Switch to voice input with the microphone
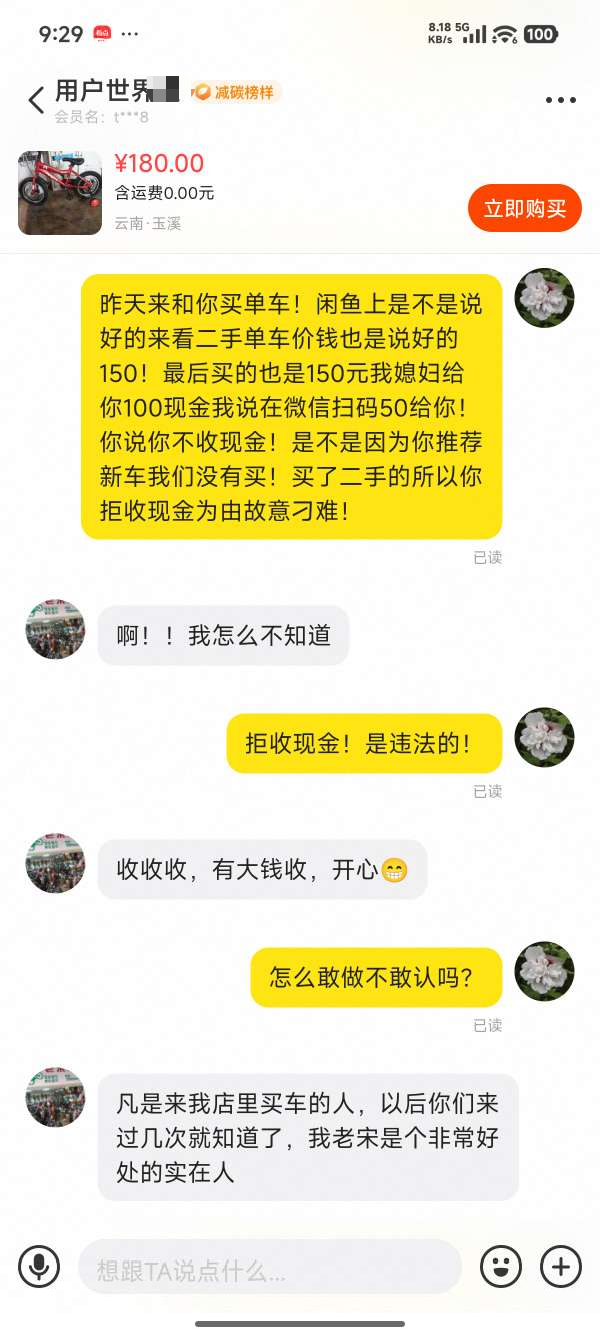The width and height of the screenshot is (600, 1335). point(40,1266)
